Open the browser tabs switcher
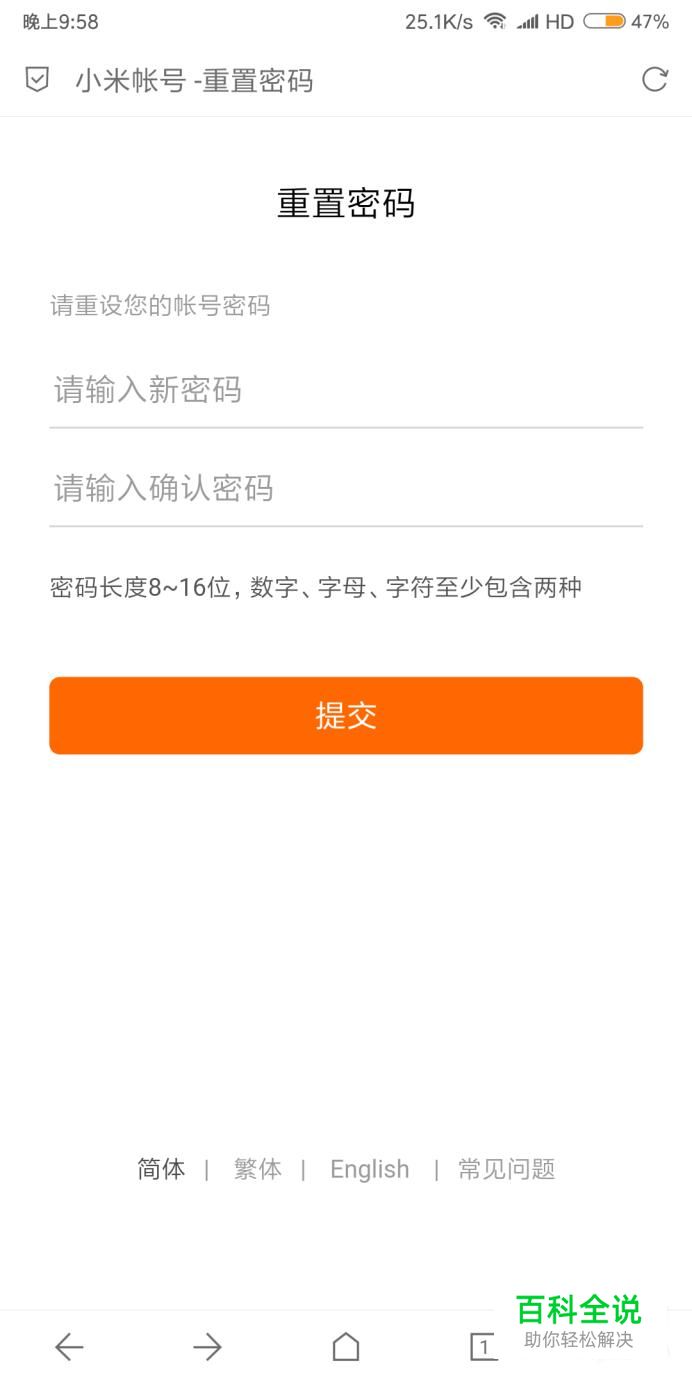 pyautogui.click(x=484, y=1348)
